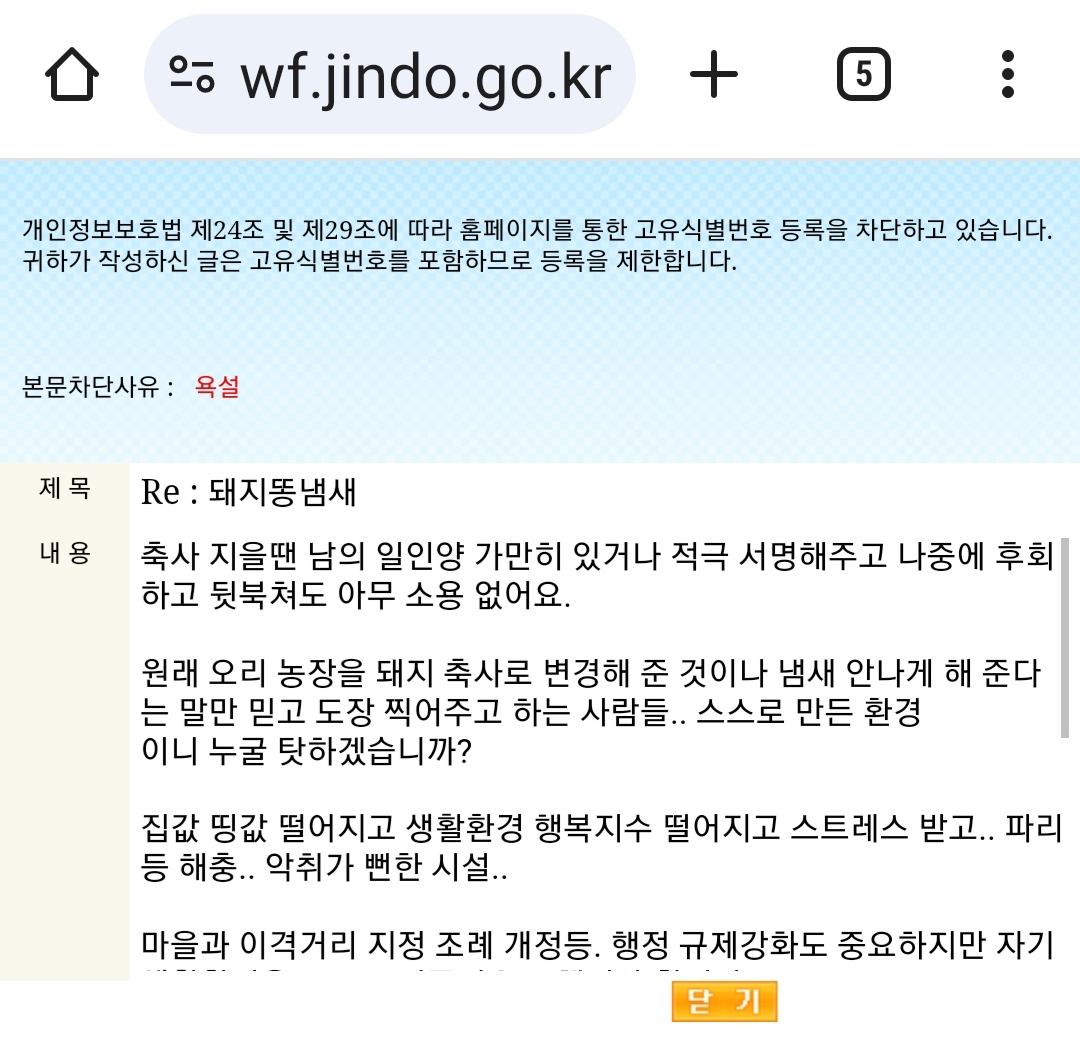Image resolution: width=1080 pixels, height=1052 pixels.
Task: Close the popup with the 닫기 button
Action: pos(724,1002)
